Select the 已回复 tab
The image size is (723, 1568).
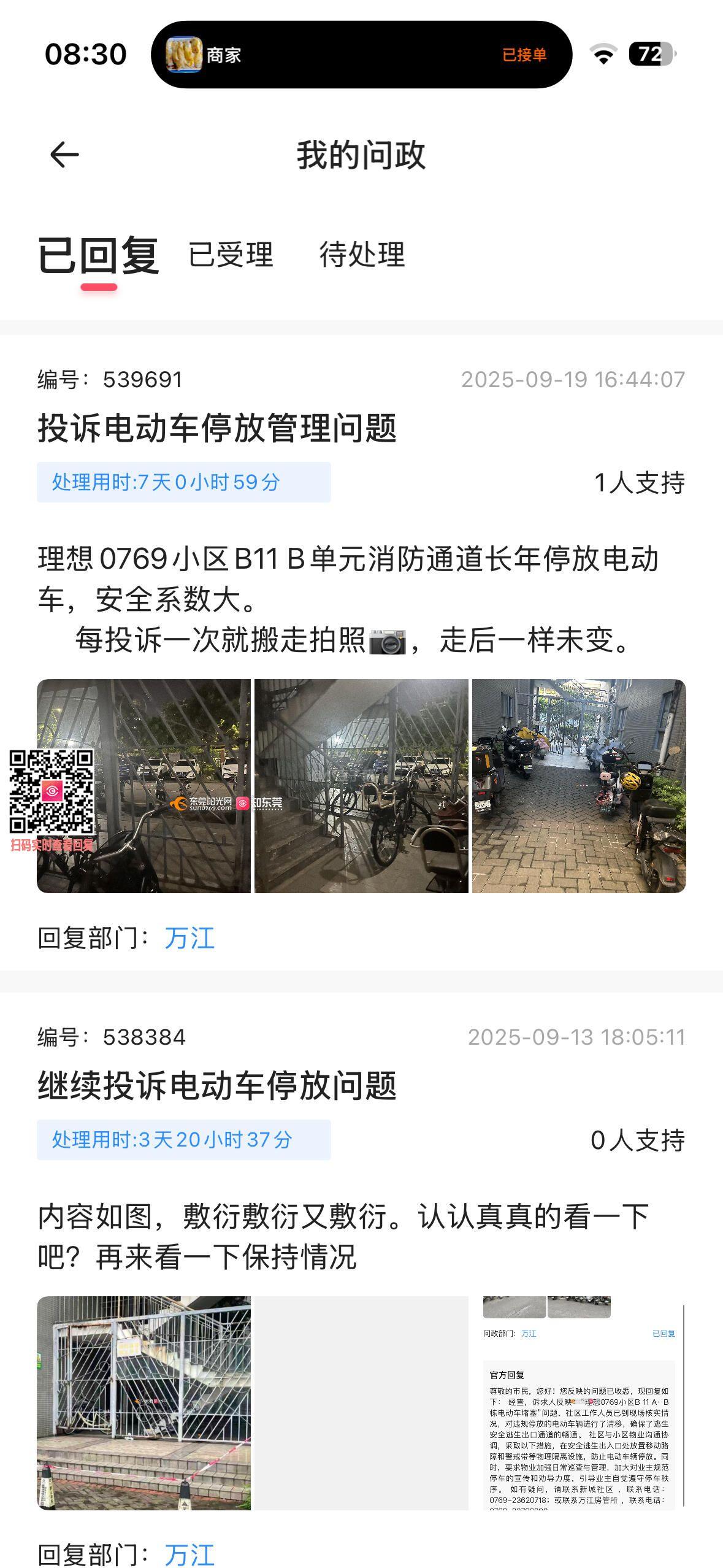click(x=98, y=256)
